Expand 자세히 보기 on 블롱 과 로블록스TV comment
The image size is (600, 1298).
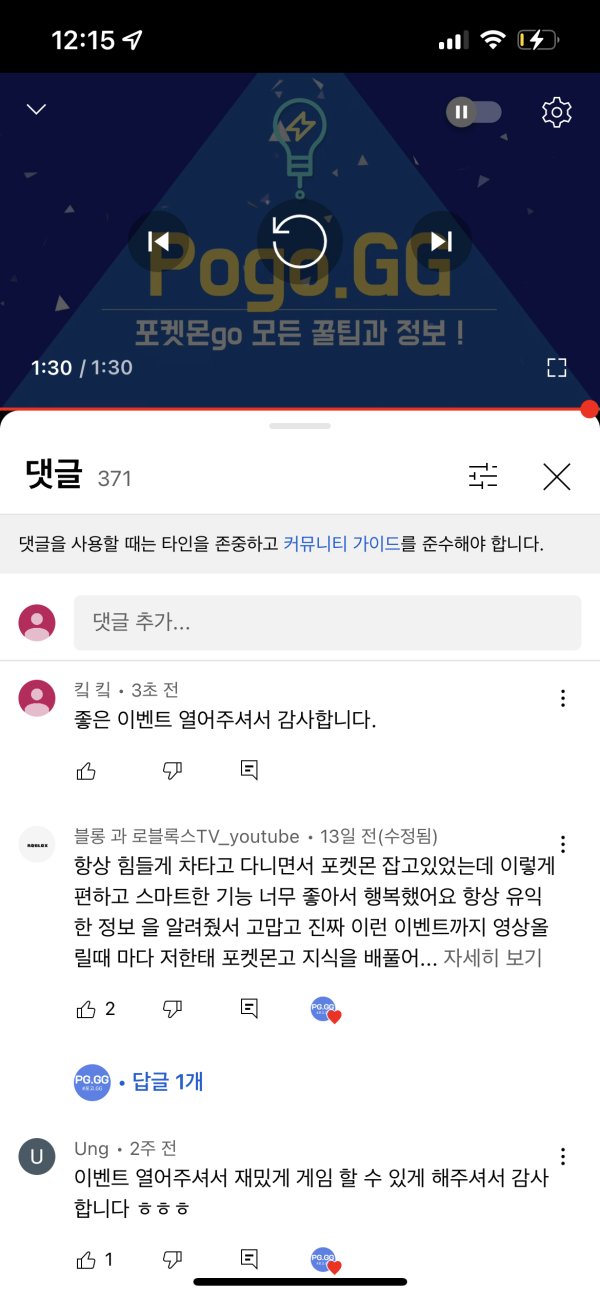pyautogui.click(x=492, y=958)
